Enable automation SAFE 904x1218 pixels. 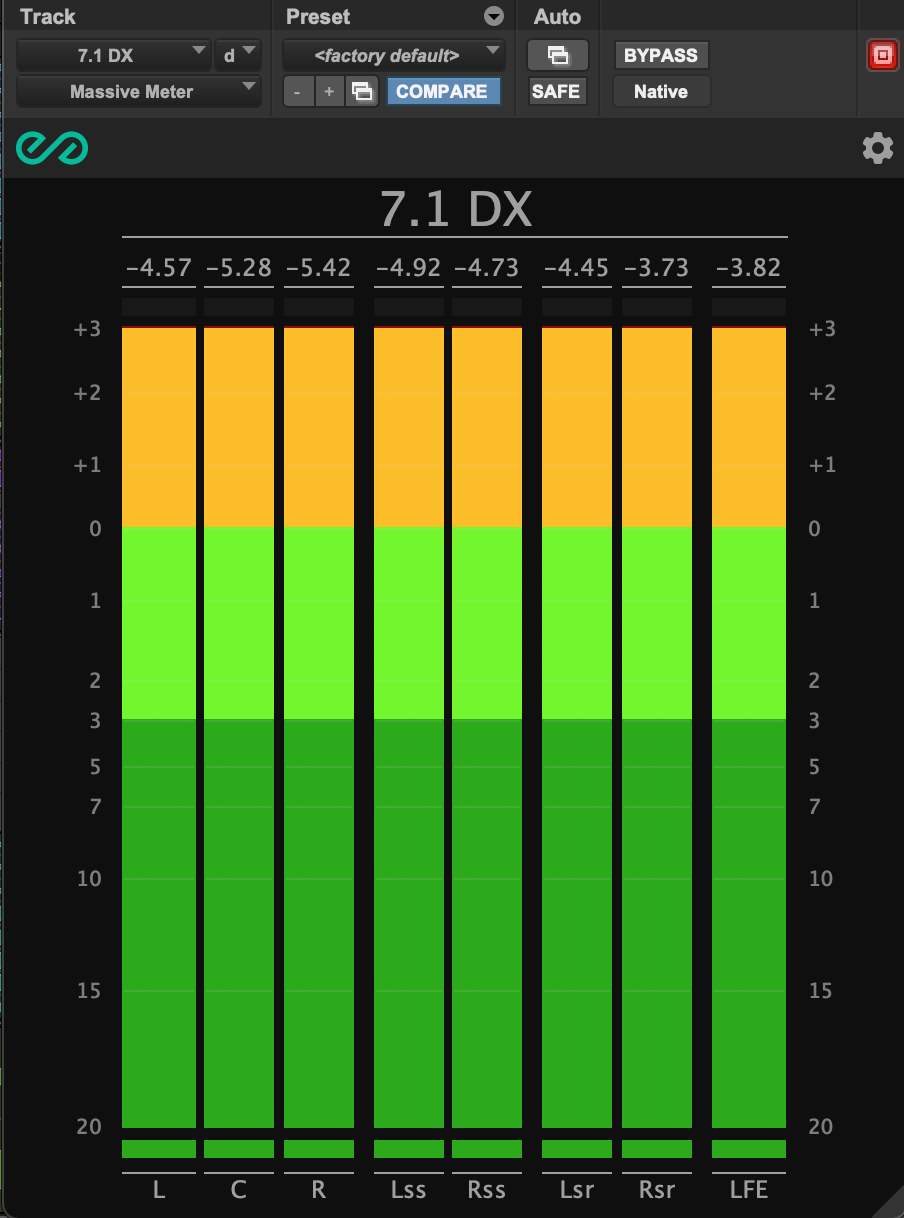coord(556,91)
